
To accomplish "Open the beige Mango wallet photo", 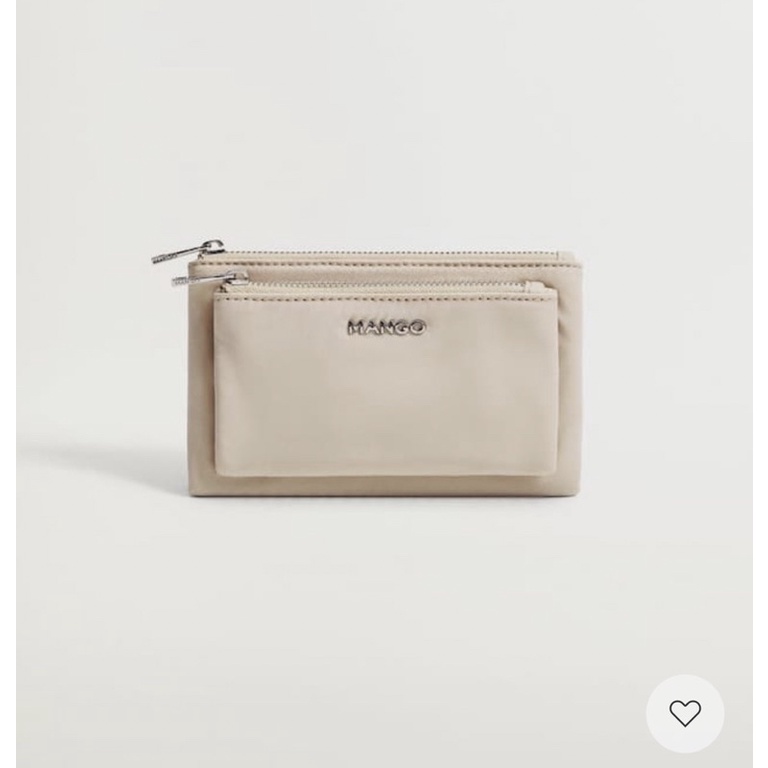I will pyautogui.click(x=385, y=375).
